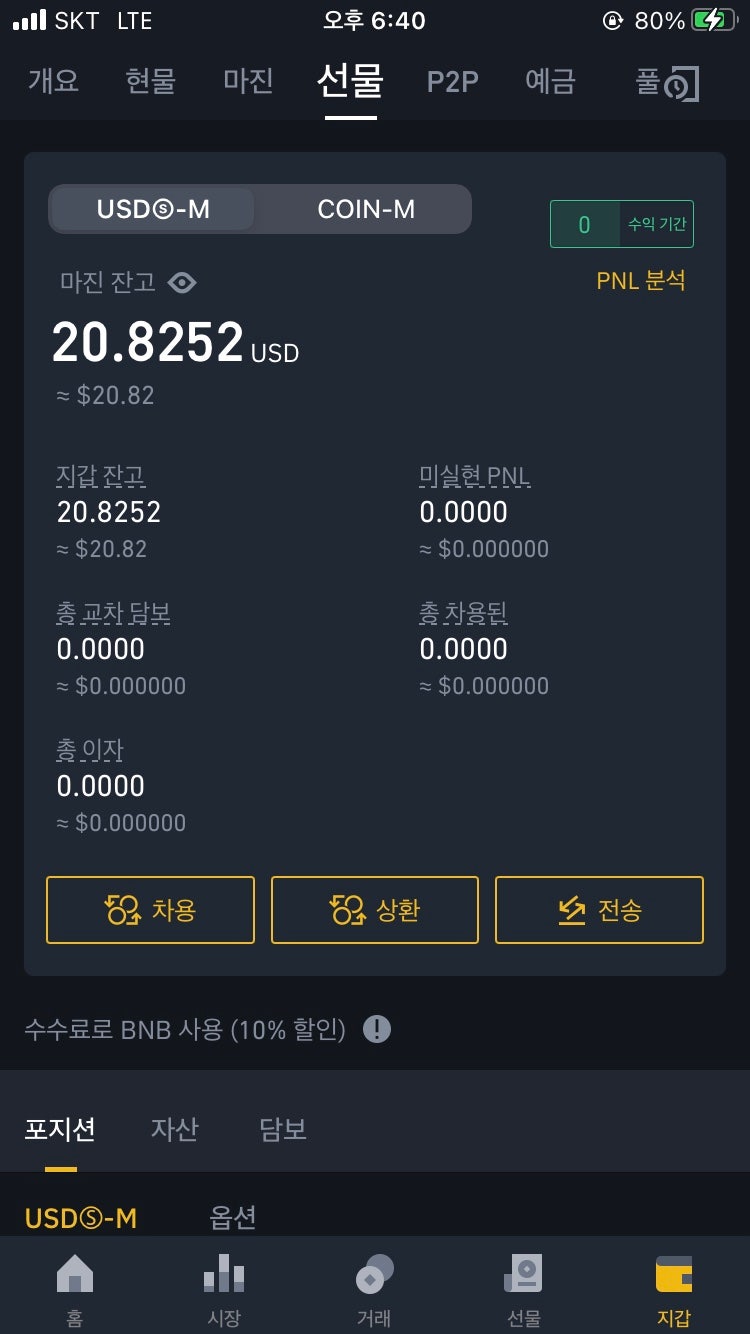
Task: Select the COIN-M segment
Action: (x=366, y=209)
